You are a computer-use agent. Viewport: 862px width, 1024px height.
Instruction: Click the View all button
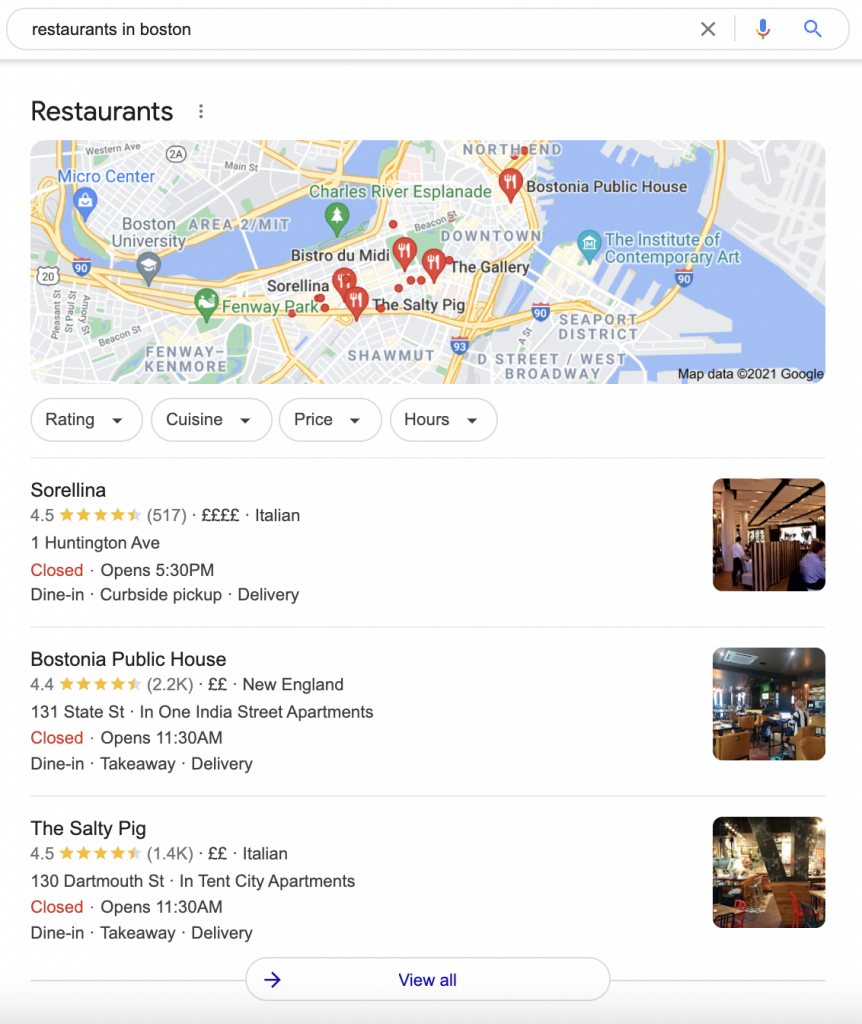click(x=427, y=979)
